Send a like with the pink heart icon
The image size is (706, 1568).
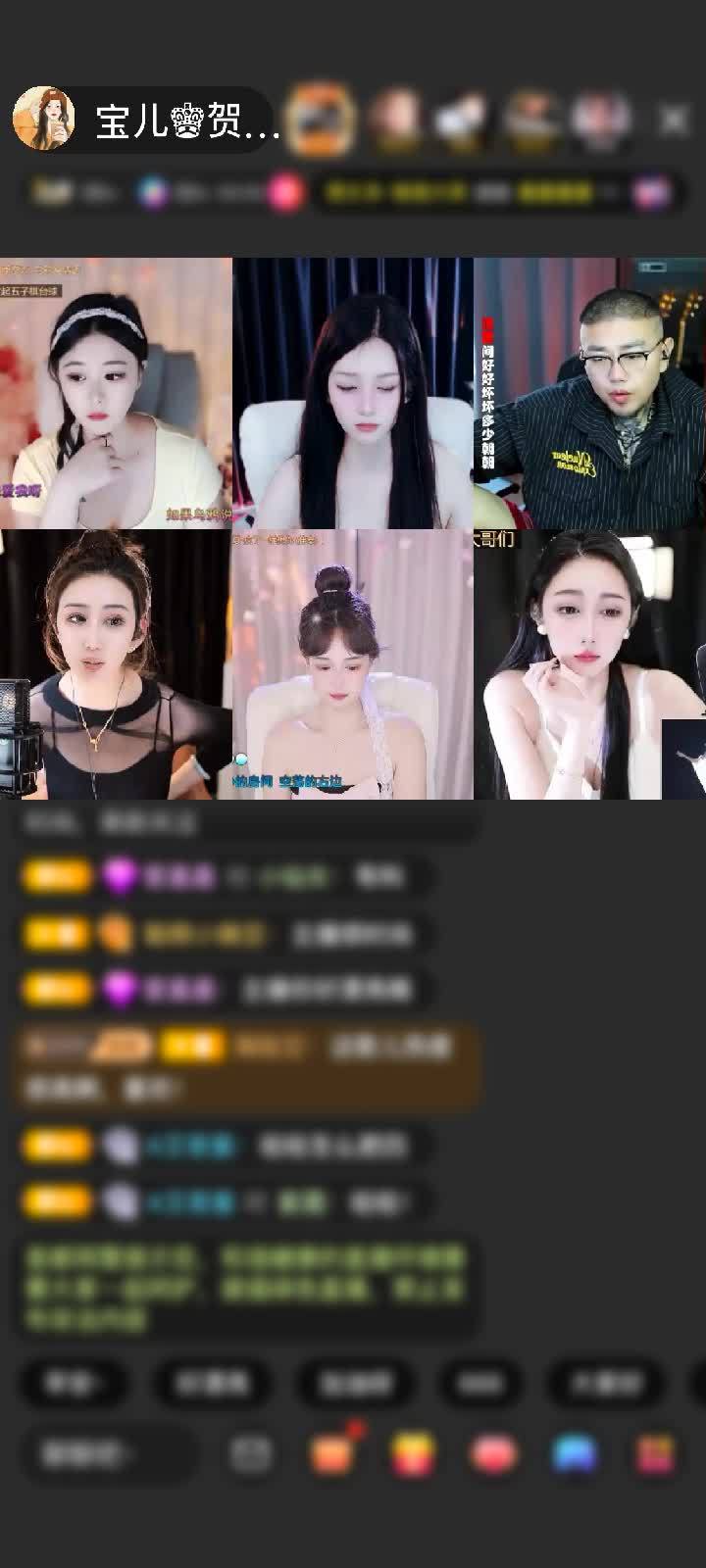(493, 1454)
